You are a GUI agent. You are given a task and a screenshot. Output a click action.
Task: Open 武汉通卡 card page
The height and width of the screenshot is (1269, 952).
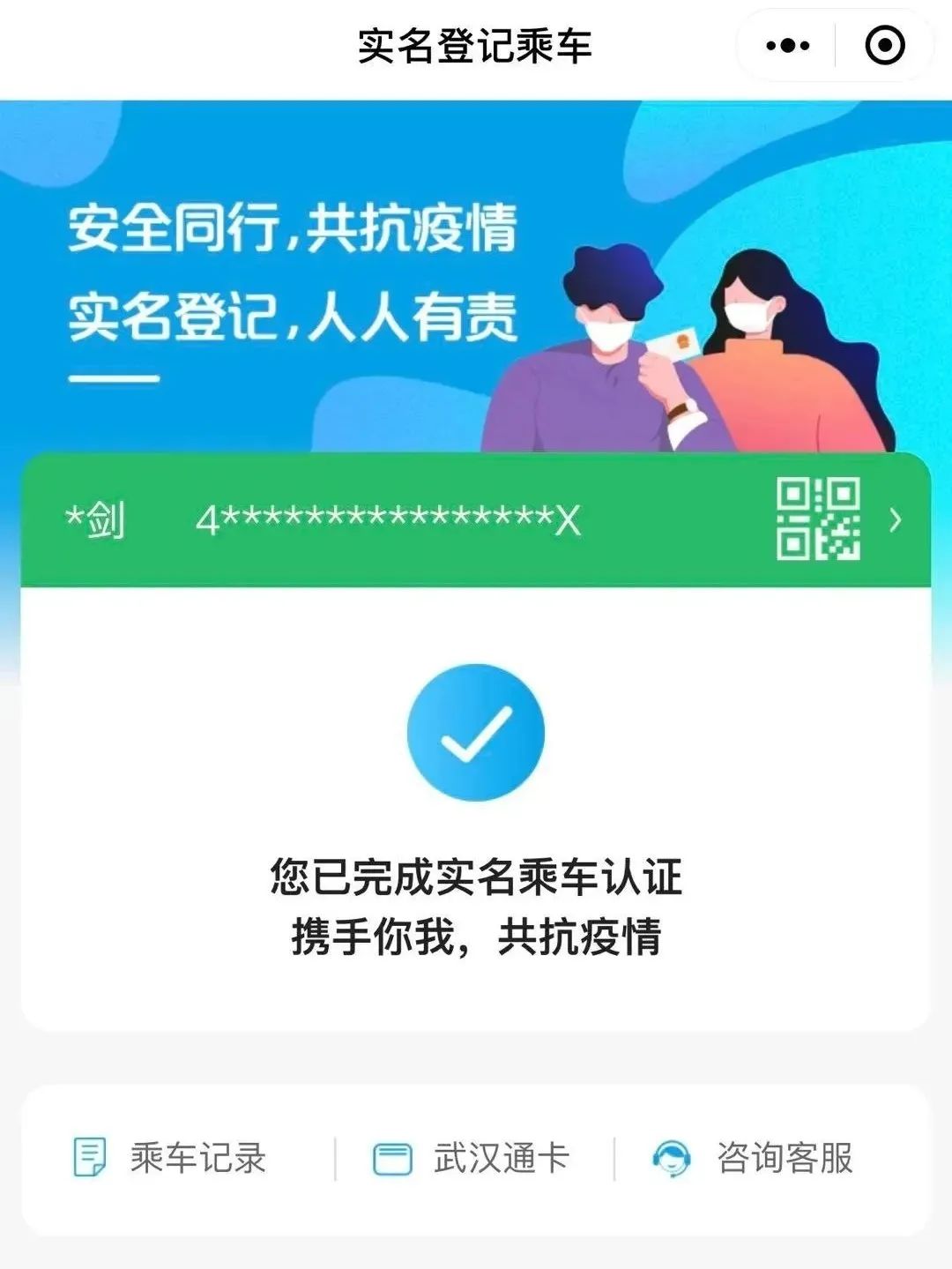(472, 1158)
